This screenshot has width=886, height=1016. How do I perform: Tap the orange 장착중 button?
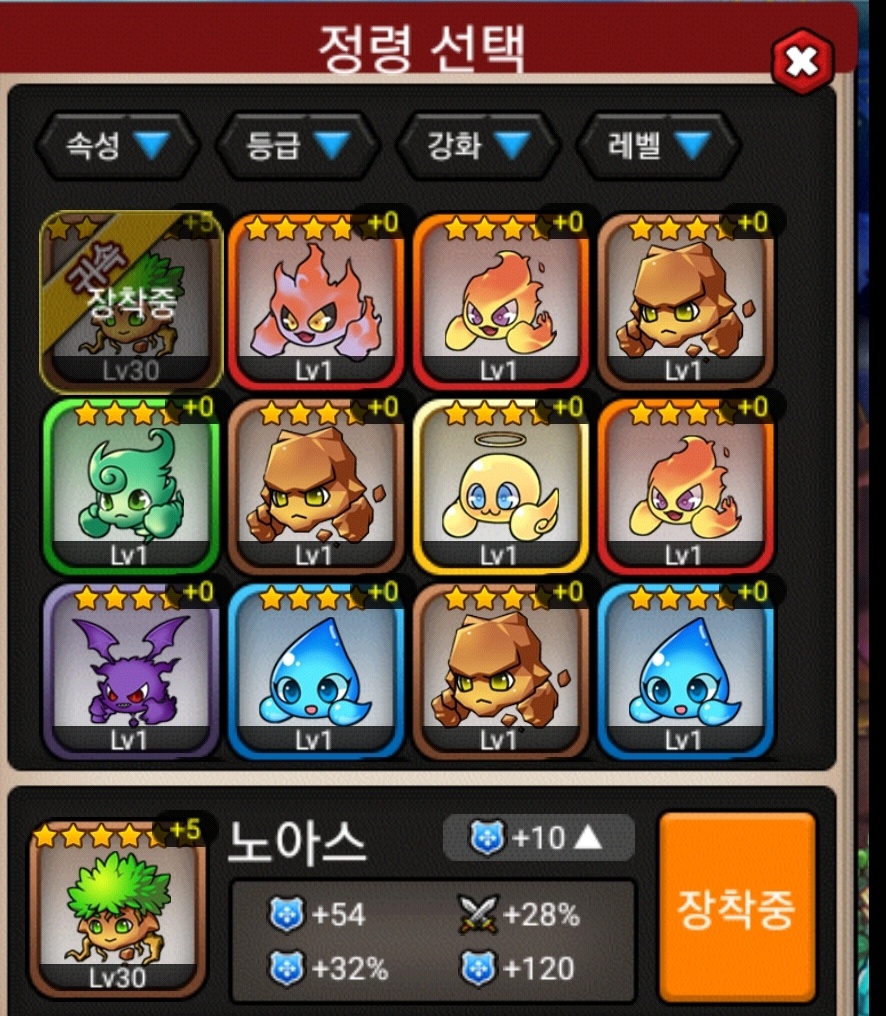click(737, 908)
